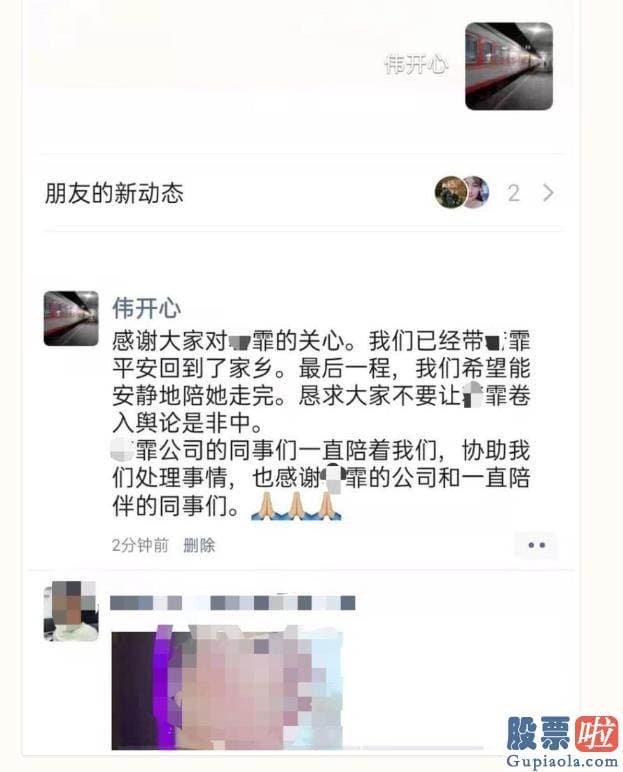The height and width of the screenshot is (772, 623).
Task: Open the like/comment menu on 伟开心's post
Action: pos(536,545)
